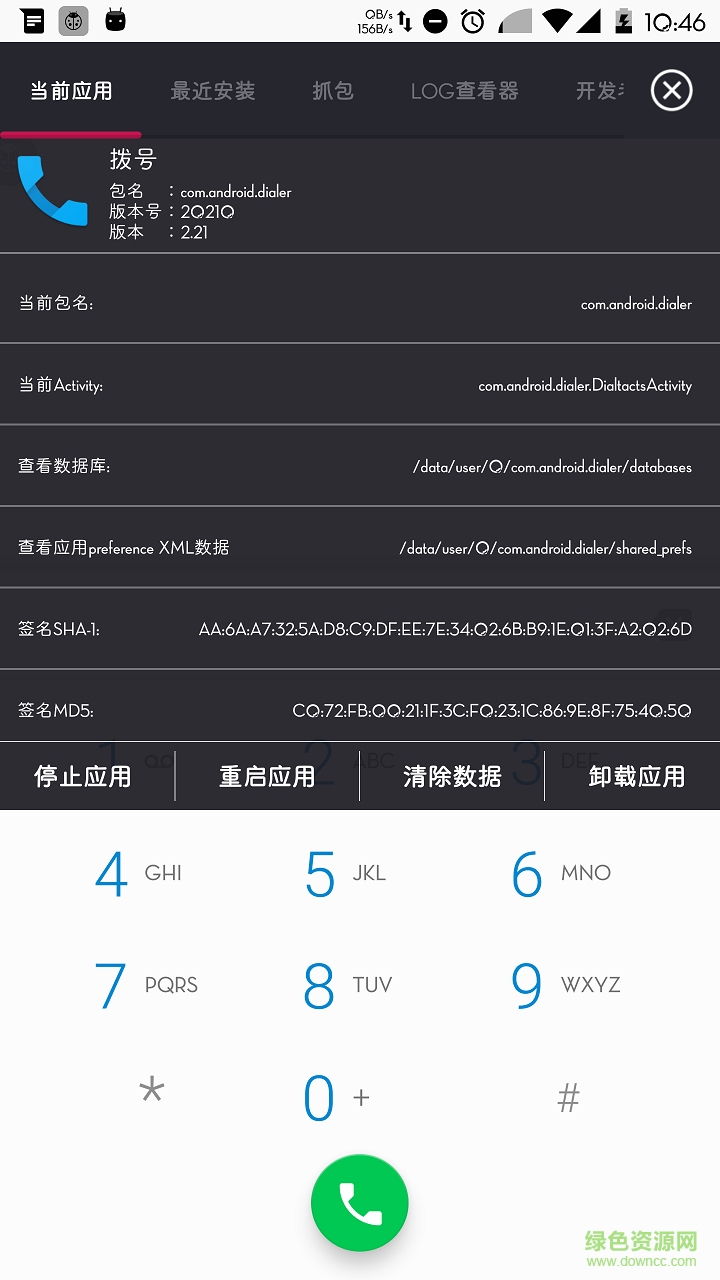Tap 清除数据 to clear app data
Screen dimensions: 720x1280
pyautogui.click(x=452, y=776)
